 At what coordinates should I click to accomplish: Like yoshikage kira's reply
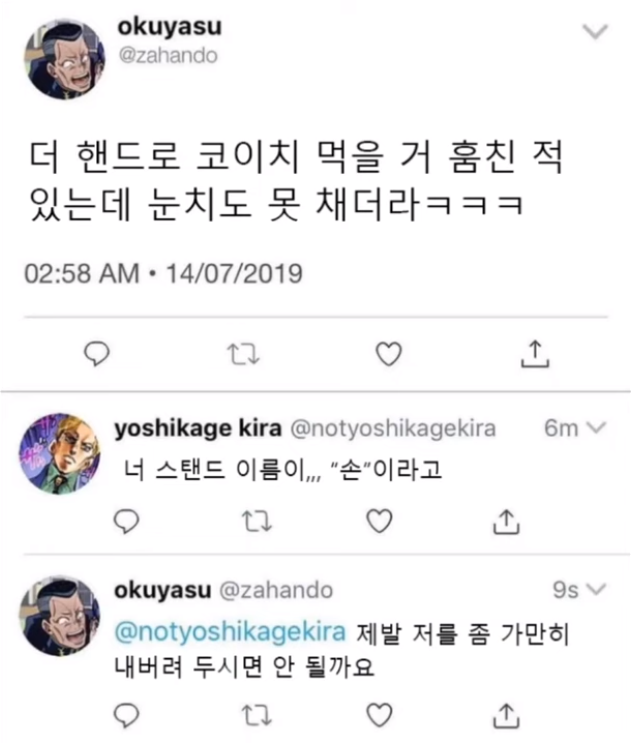pos(378,520)
